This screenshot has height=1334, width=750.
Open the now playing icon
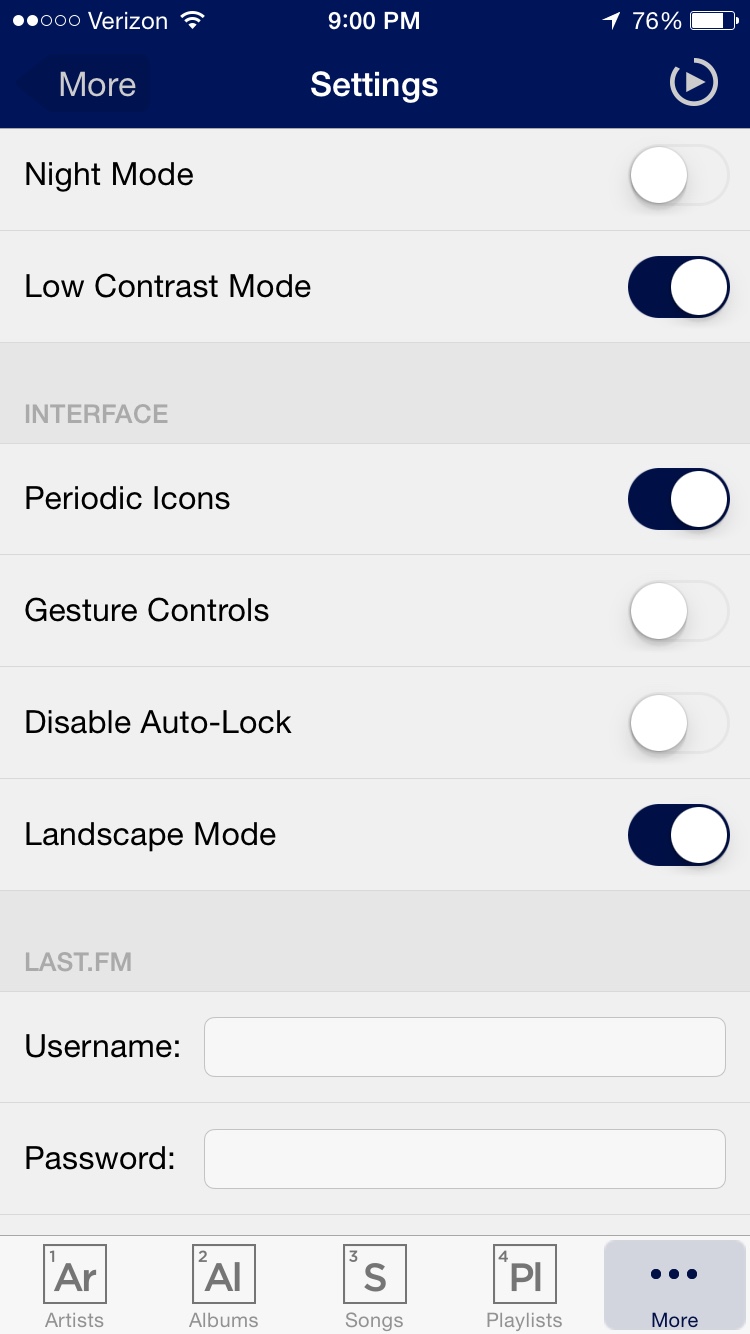[693, 83]
